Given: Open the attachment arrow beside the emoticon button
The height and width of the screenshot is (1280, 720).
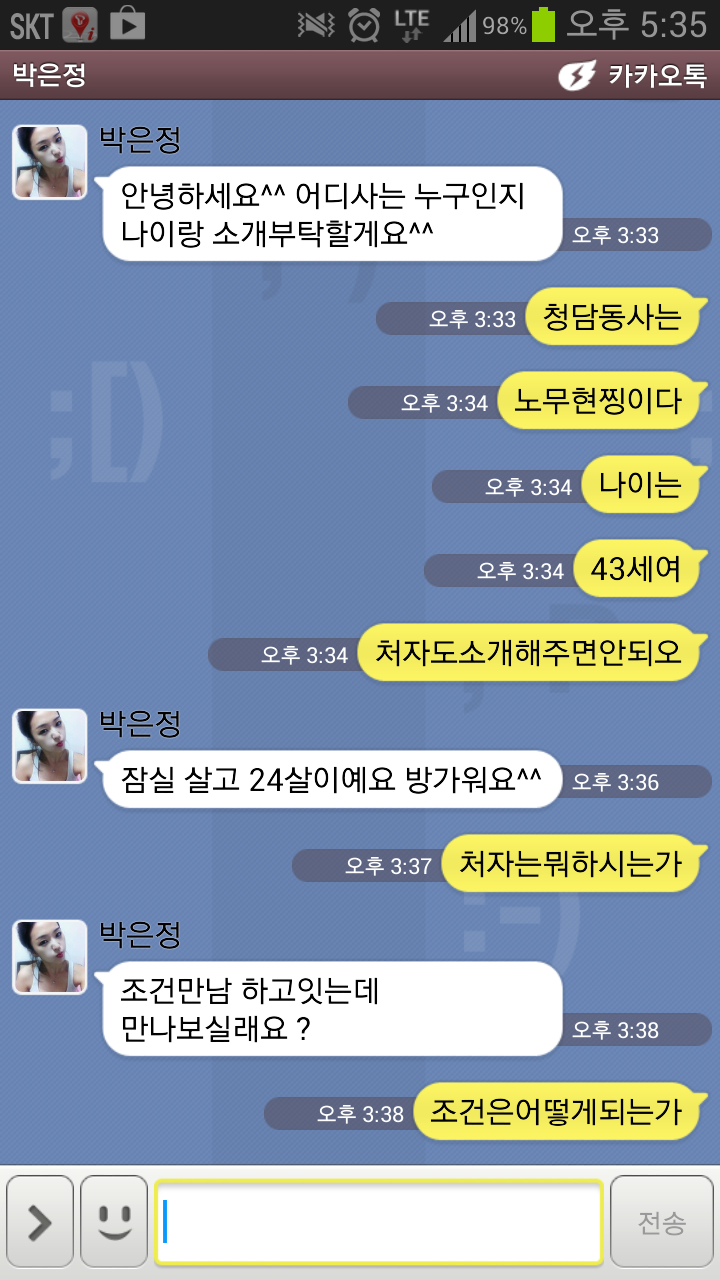Looking at the screenshot, I should tap(40, 1222).
